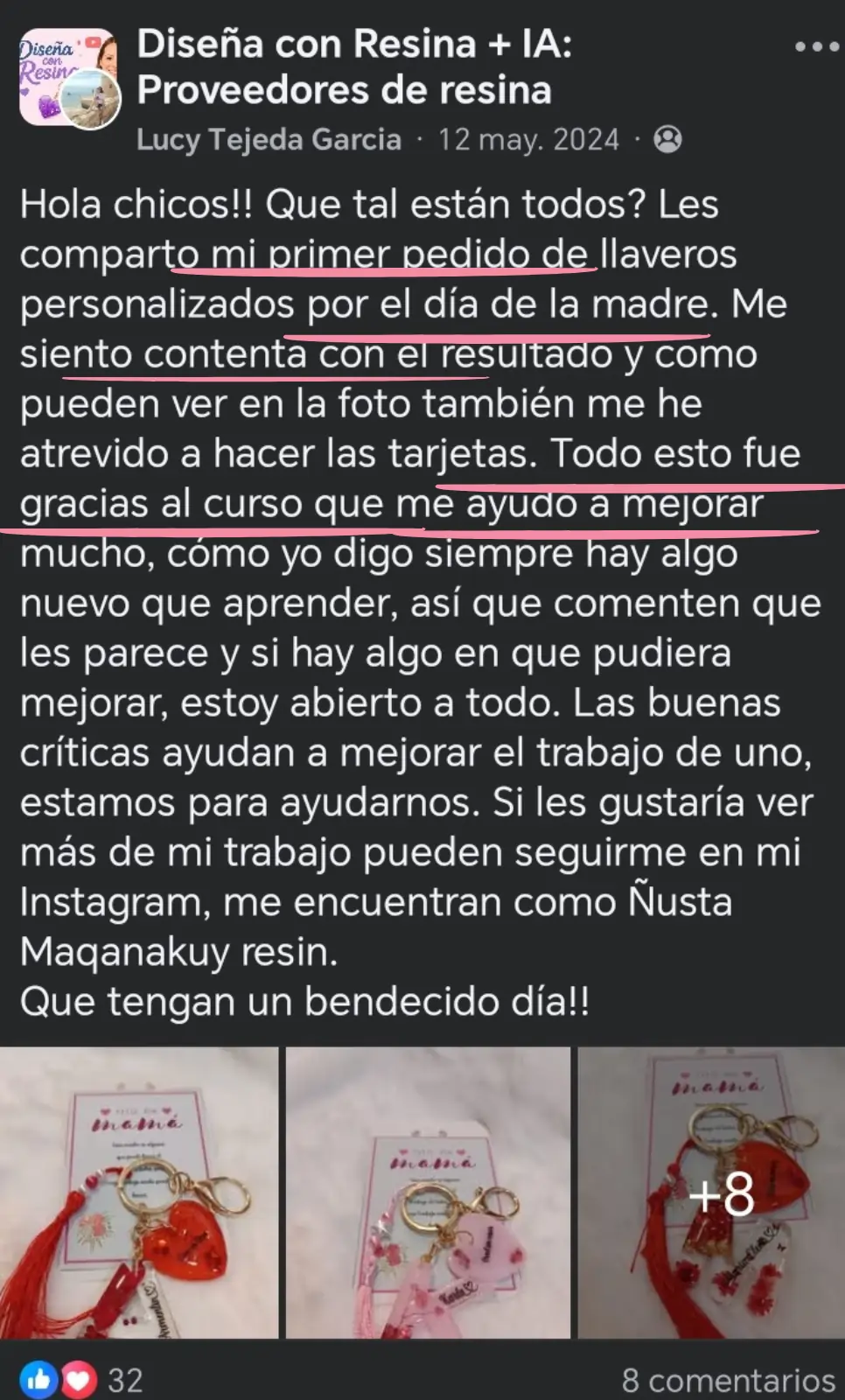Tap the group avatar picture
Image resolution: width=845 pixels, height=1400 pixels.
point(67,78)
